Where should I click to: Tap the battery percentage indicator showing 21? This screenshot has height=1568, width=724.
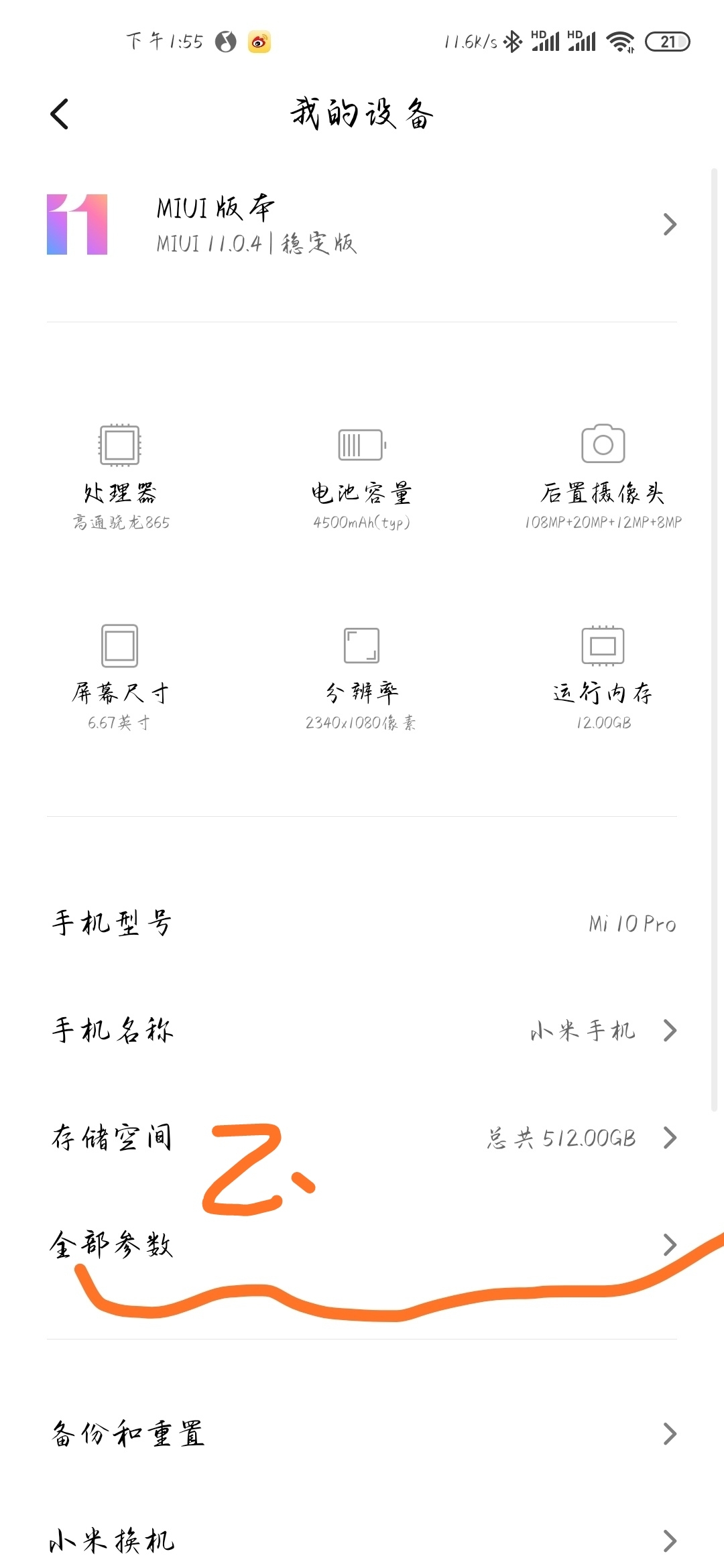[x=666, y=42]
